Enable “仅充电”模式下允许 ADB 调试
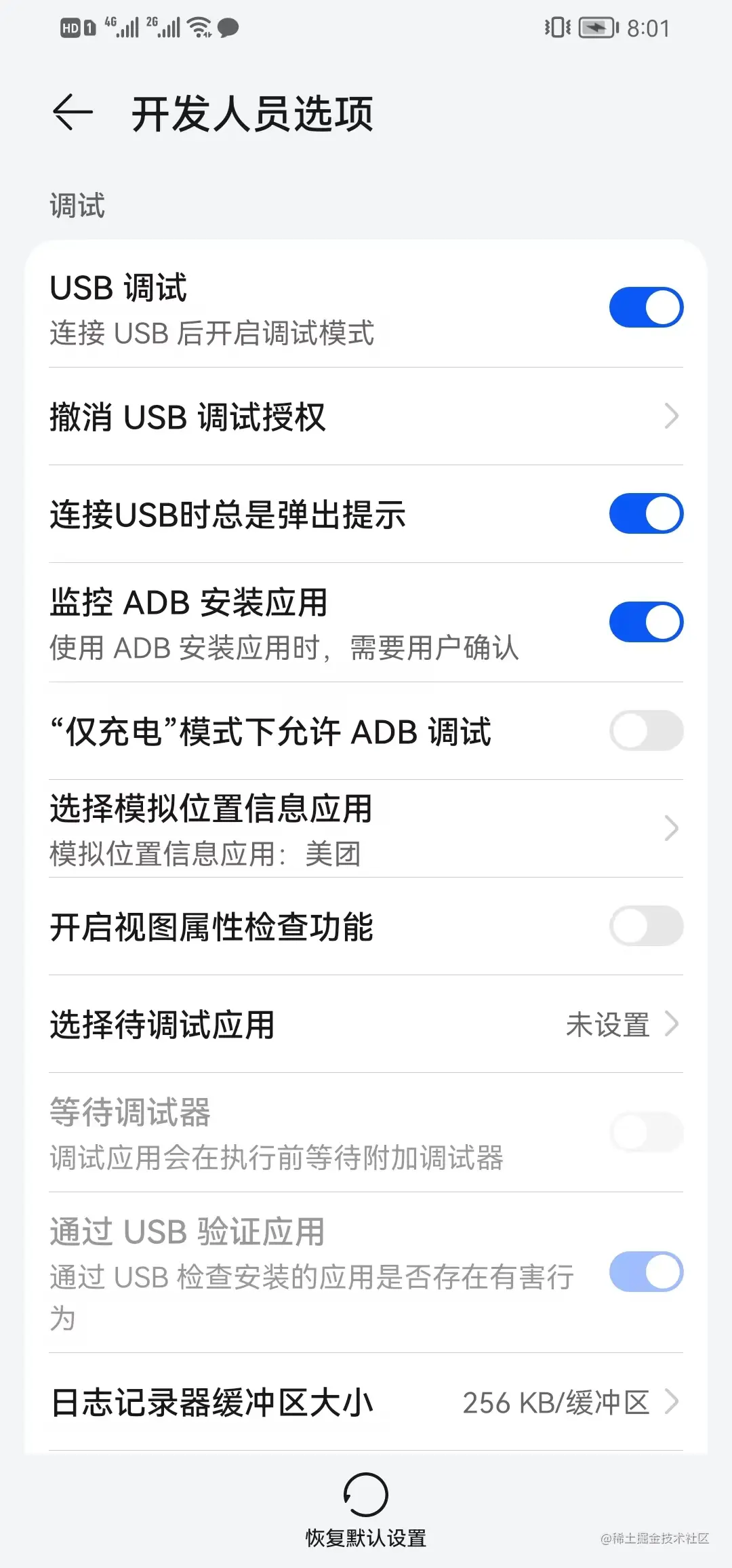 [x=646, y=730]
